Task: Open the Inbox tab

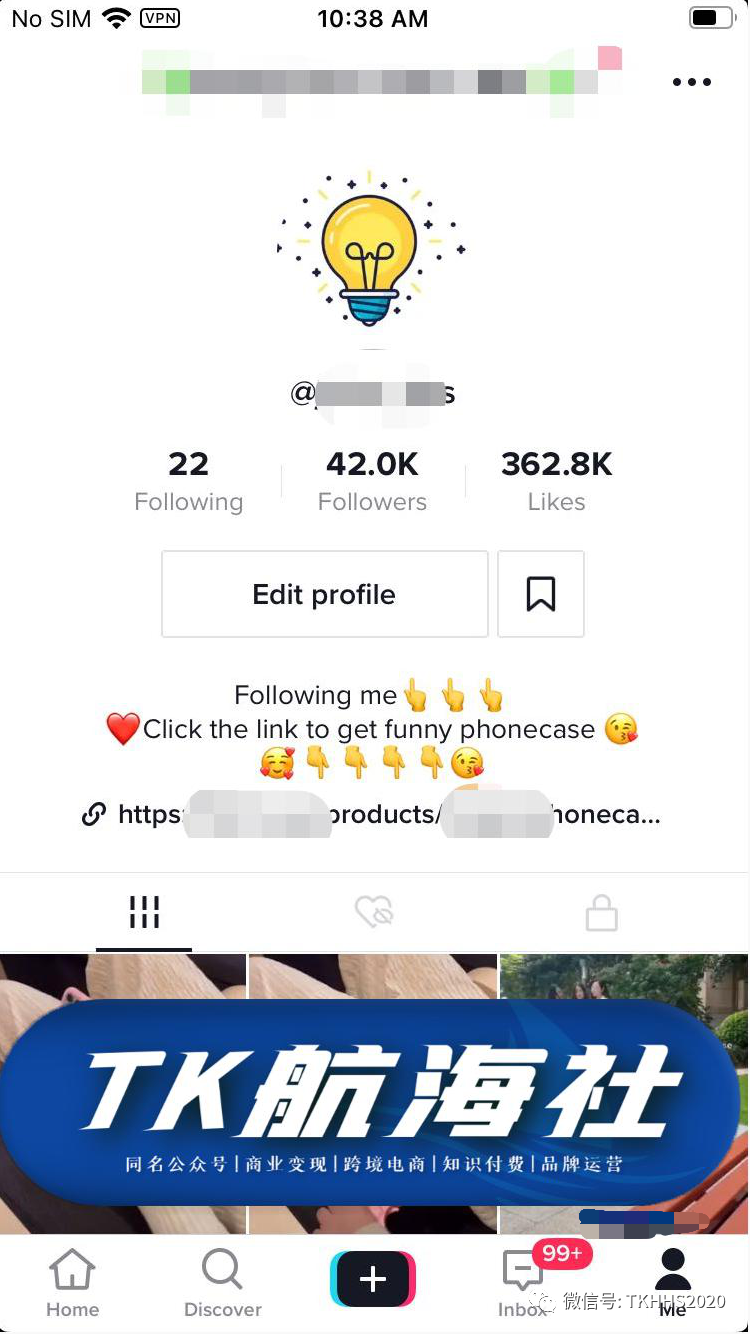Action: coord(522,1284)
